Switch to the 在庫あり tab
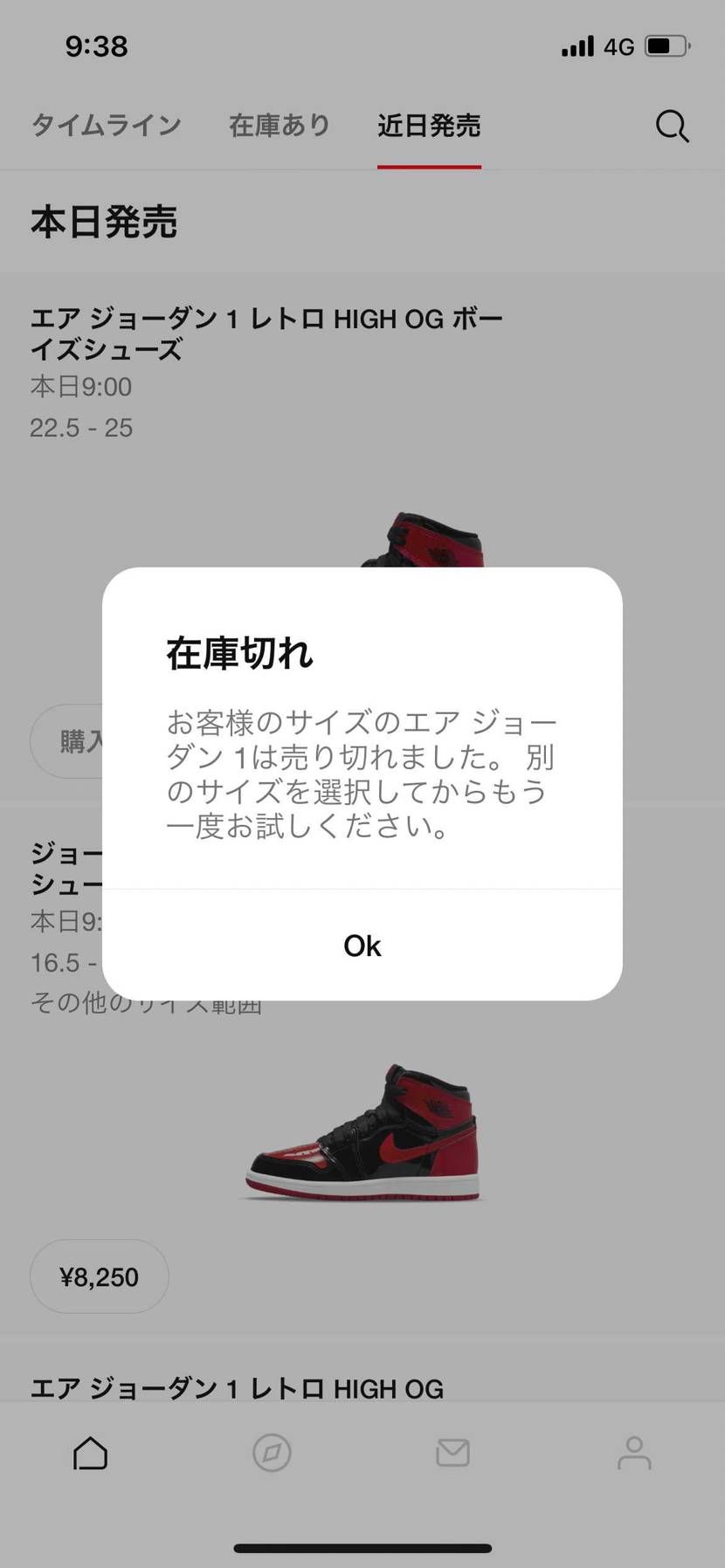 click(x=279, y=126)
